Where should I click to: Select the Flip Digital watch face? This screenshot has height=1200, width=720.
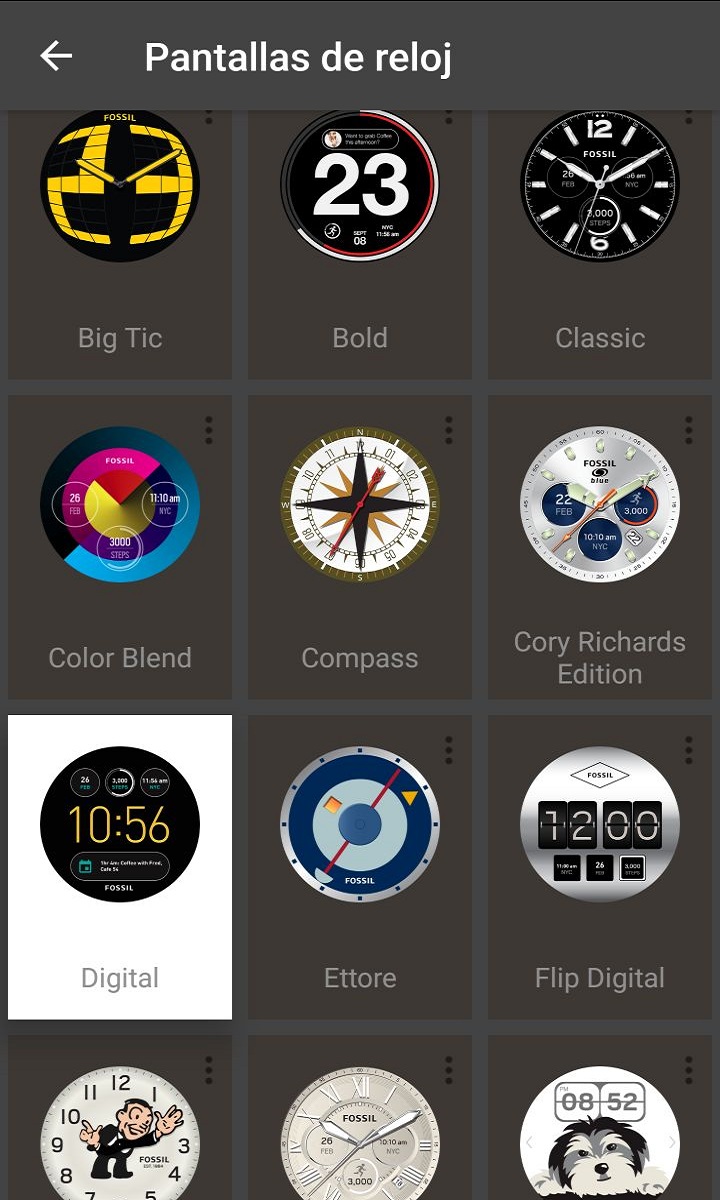coord(600,867)
